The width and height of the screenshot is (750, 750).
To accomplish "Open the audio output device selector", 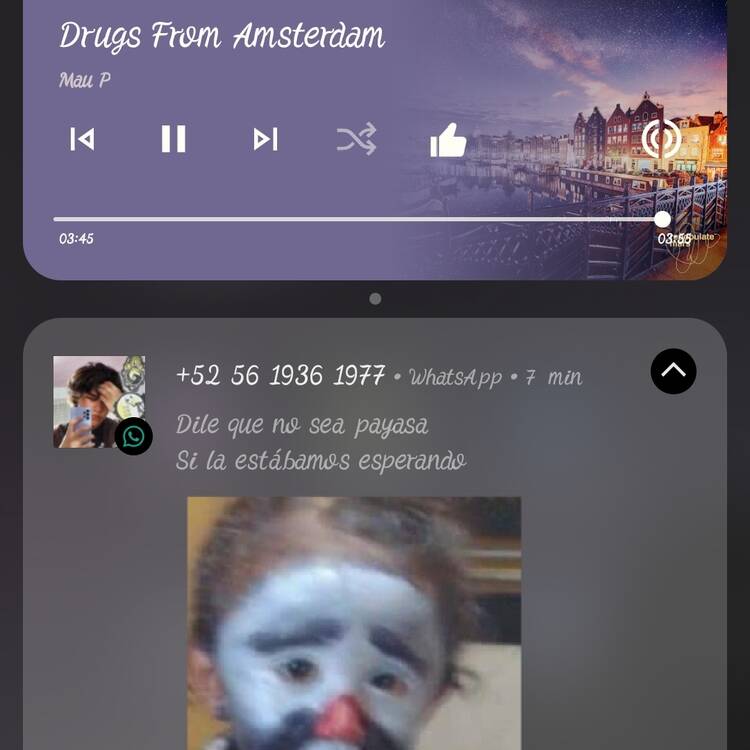I will coord(661,138).
